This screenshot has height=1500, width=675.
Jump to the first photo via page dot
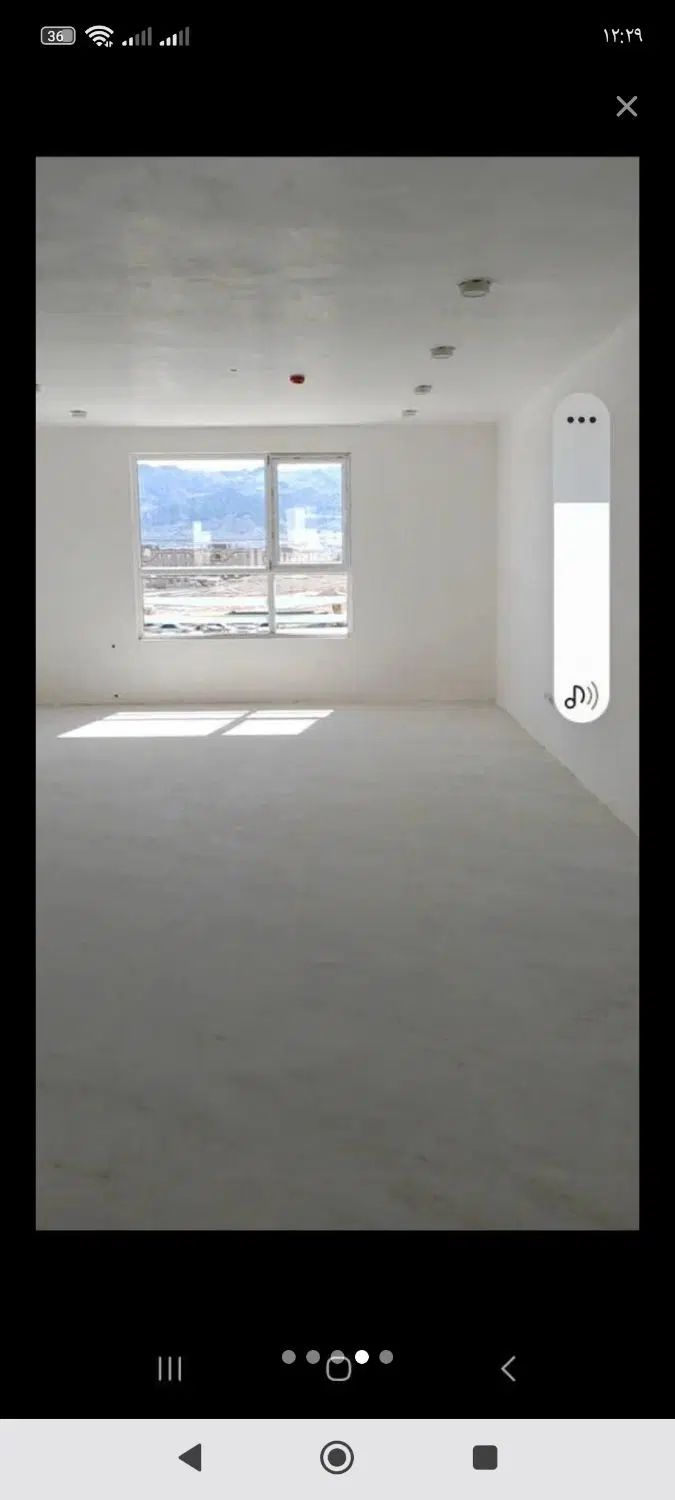[289, 1357]
